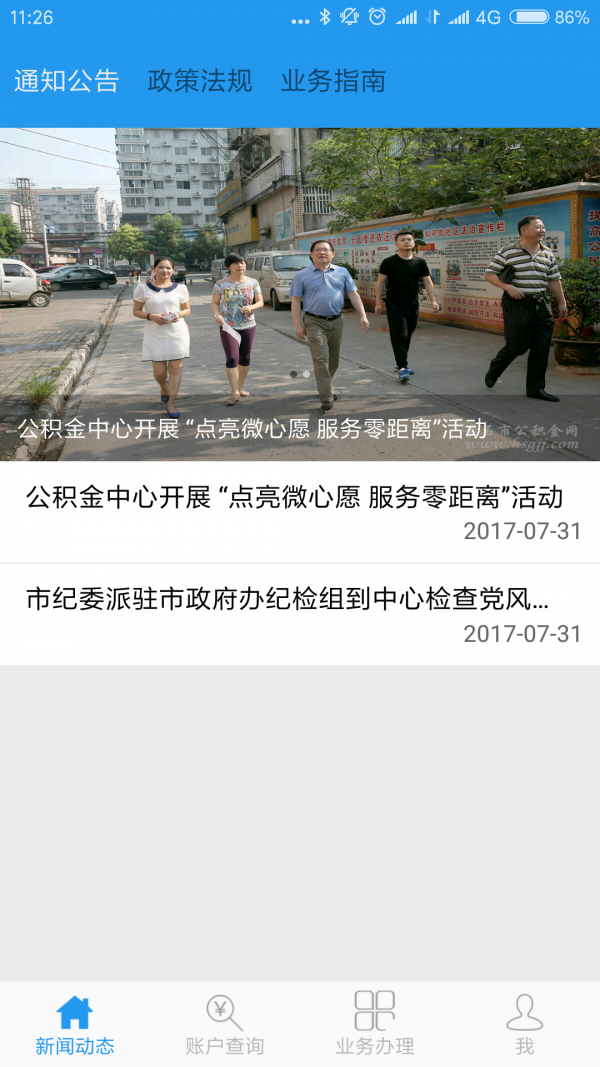Go to the 我 profile tab
This screenshot has height=1067, width=600.
pyautogui.click(x=524, y=1024)
